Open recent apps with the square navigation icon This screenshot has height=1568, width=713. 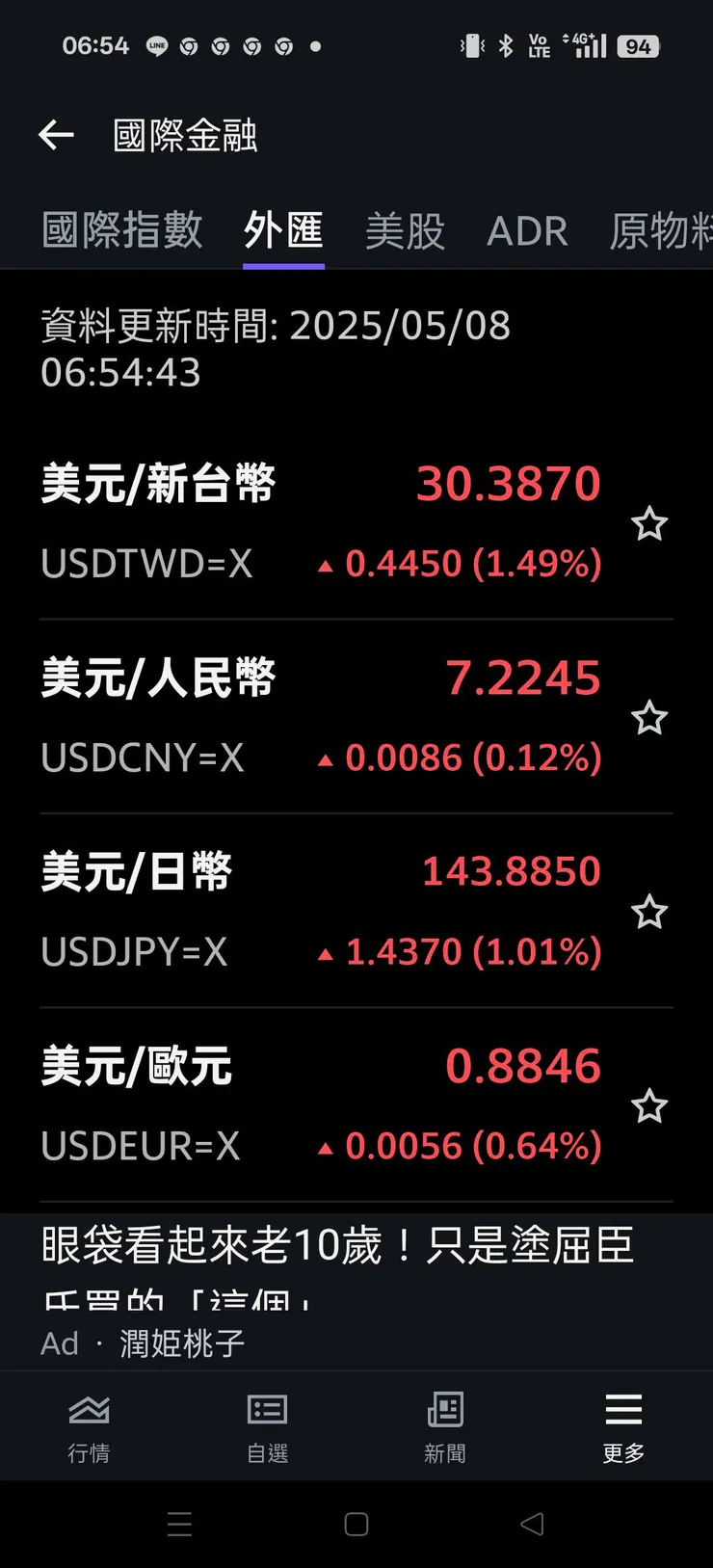(x=356, y=1525)
